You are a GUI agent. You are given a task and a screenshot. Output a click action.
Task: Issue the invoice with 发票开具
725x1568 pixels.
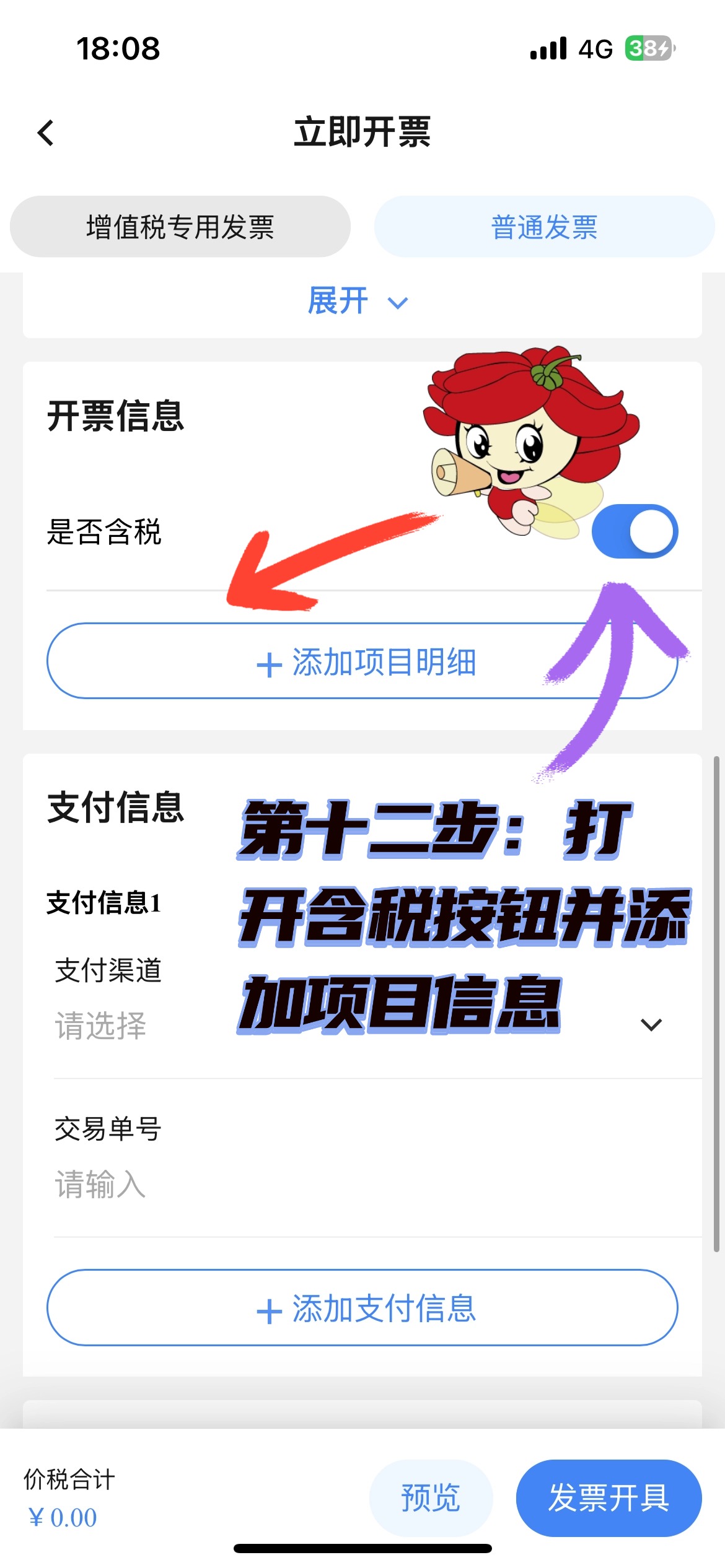(609, 1497)
